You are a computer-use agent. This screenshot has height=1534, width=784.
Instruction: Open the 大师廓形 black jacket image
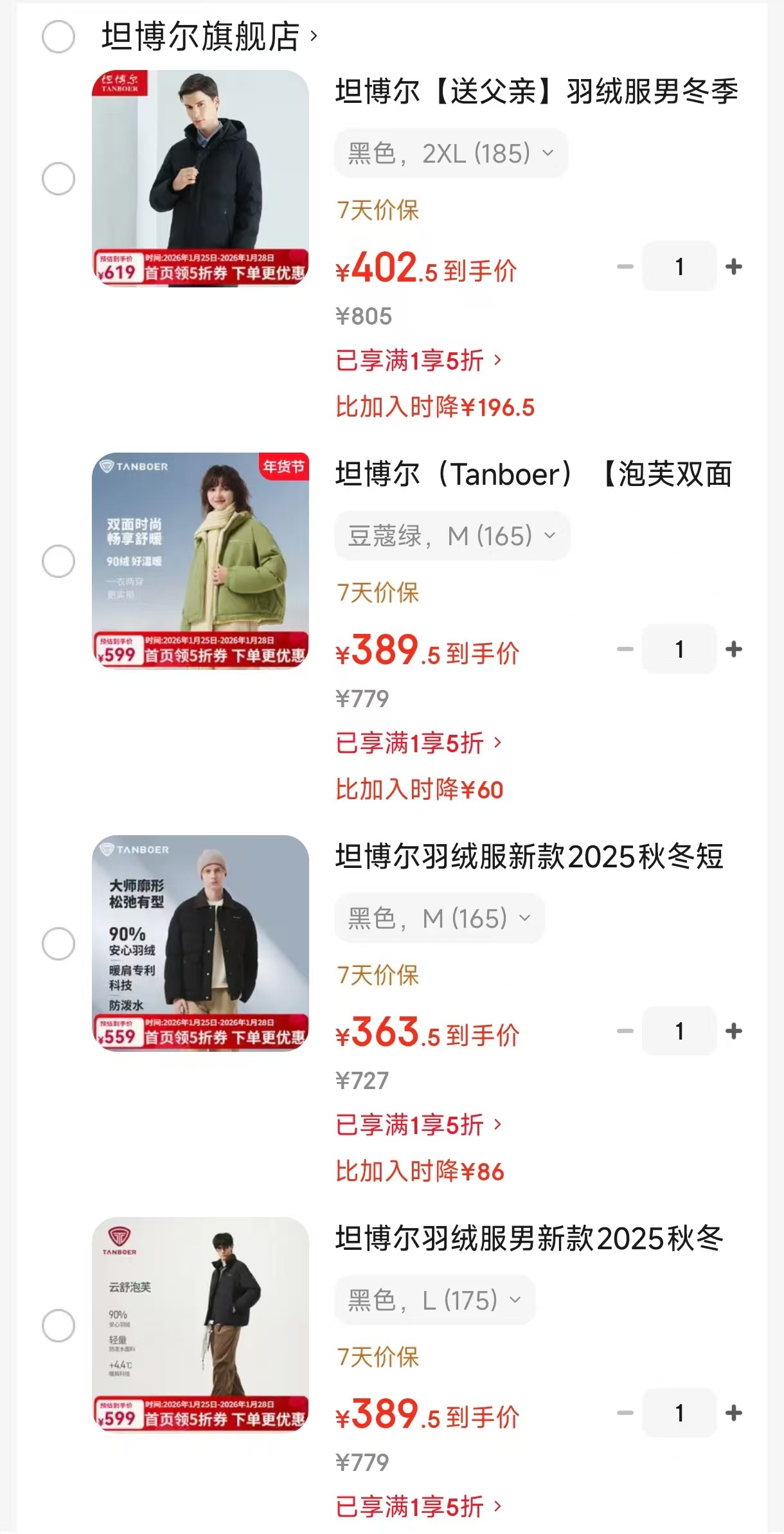pos(200,943)
